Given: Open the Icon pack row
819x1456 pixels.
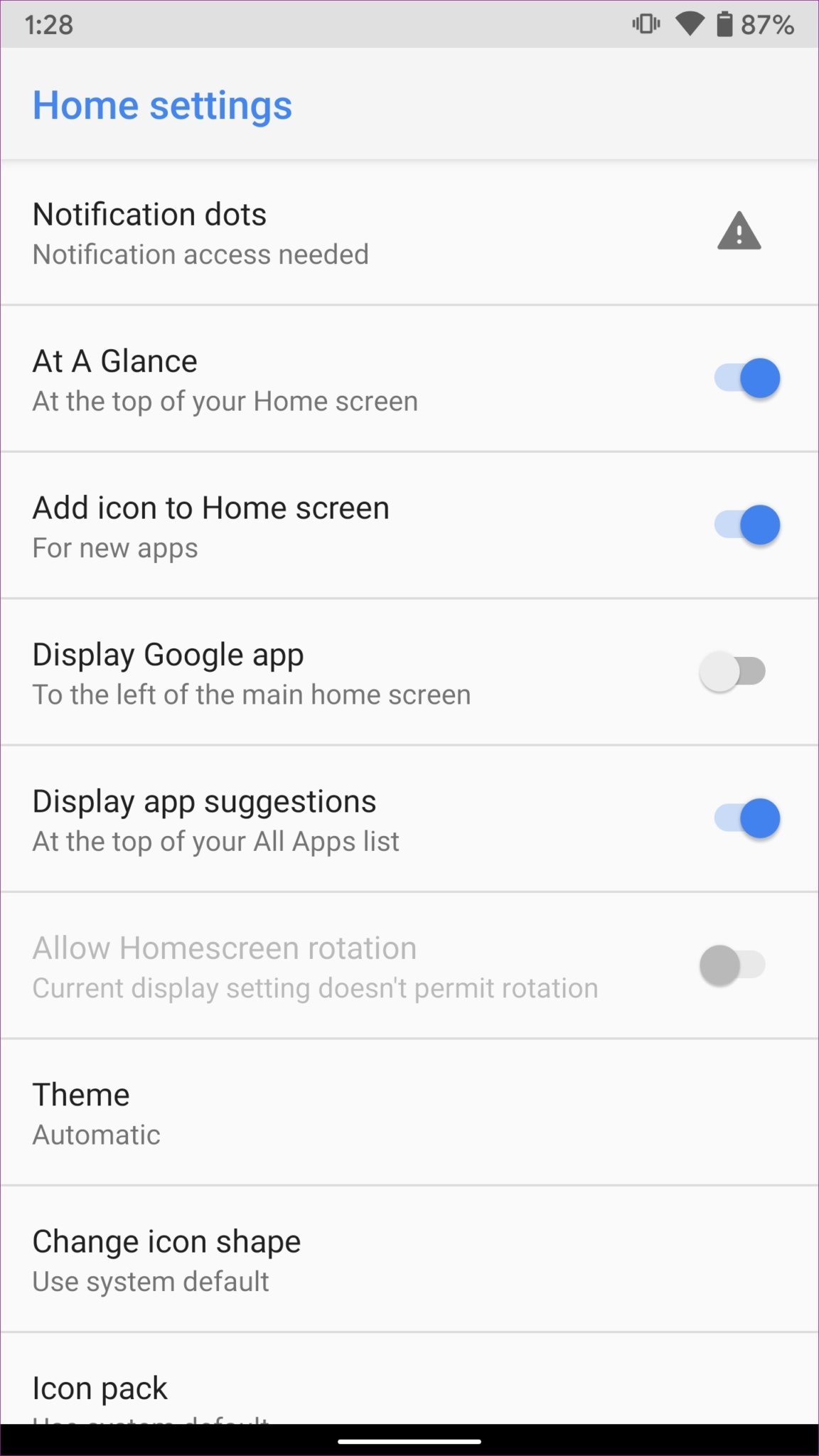Looking at the screenshot, I should click(409, 1379).
